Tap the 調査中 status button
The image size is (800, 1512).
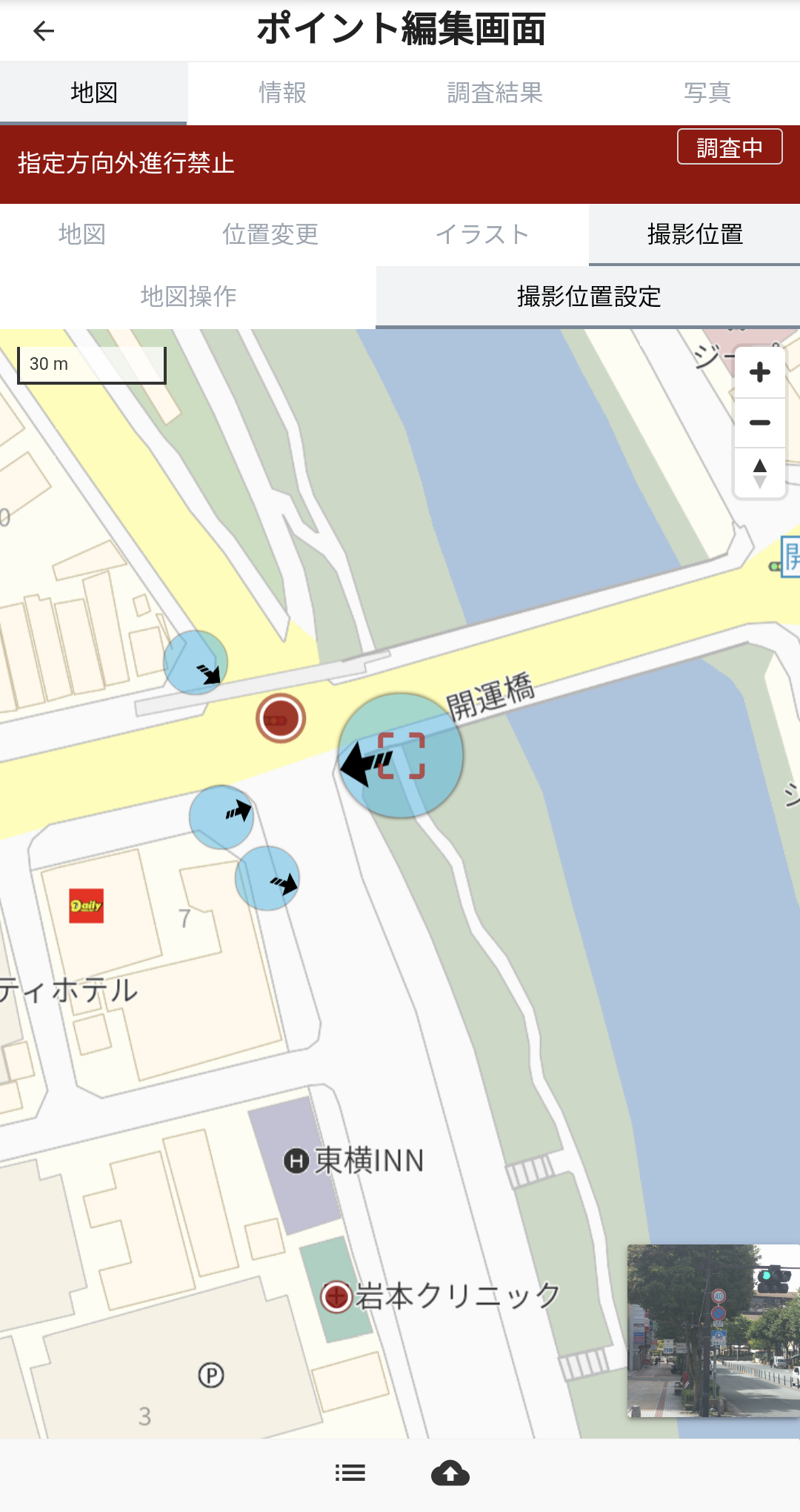pos(730,147)
